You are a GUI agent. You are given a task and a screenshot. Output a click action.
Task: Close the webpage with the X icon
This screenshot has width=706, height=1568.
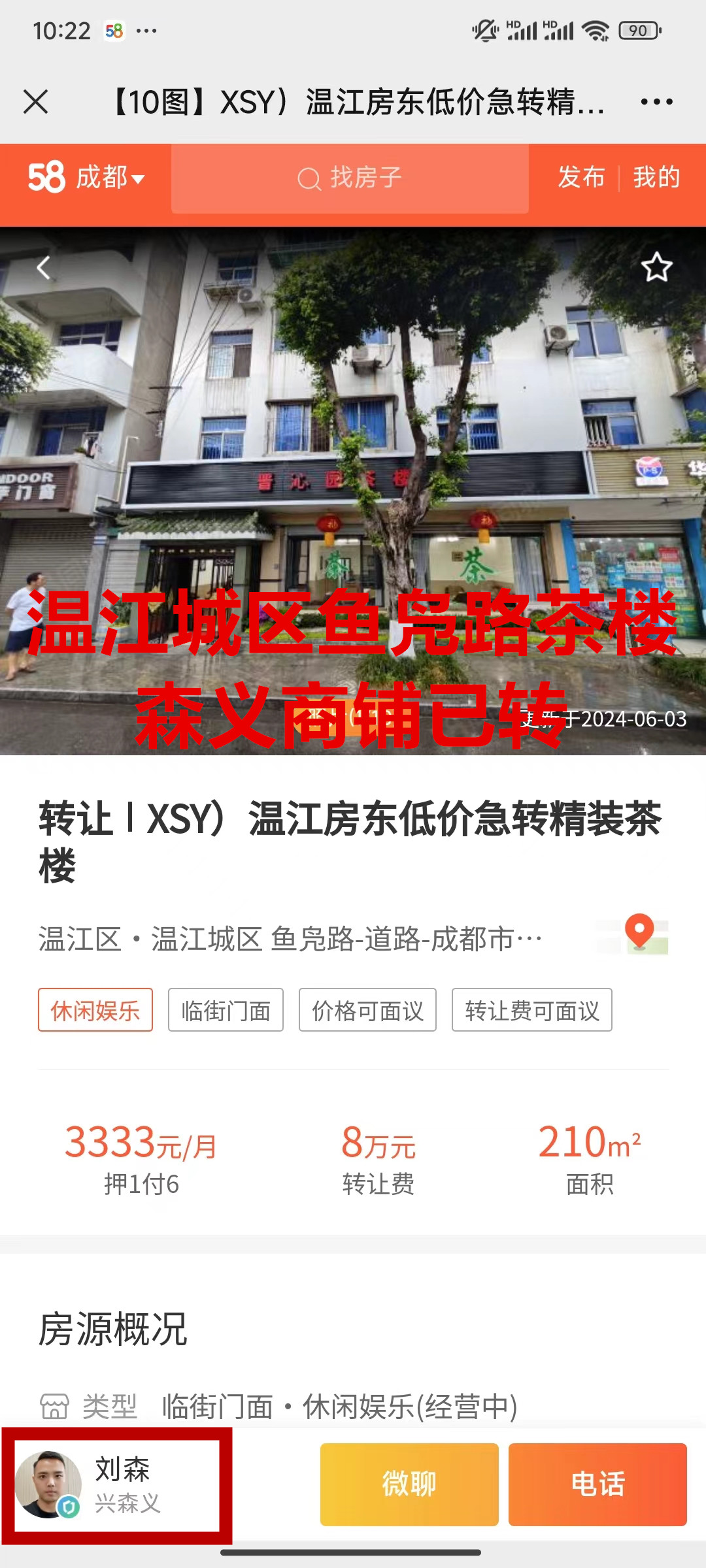pyautogui.click(x=36, y=102)
